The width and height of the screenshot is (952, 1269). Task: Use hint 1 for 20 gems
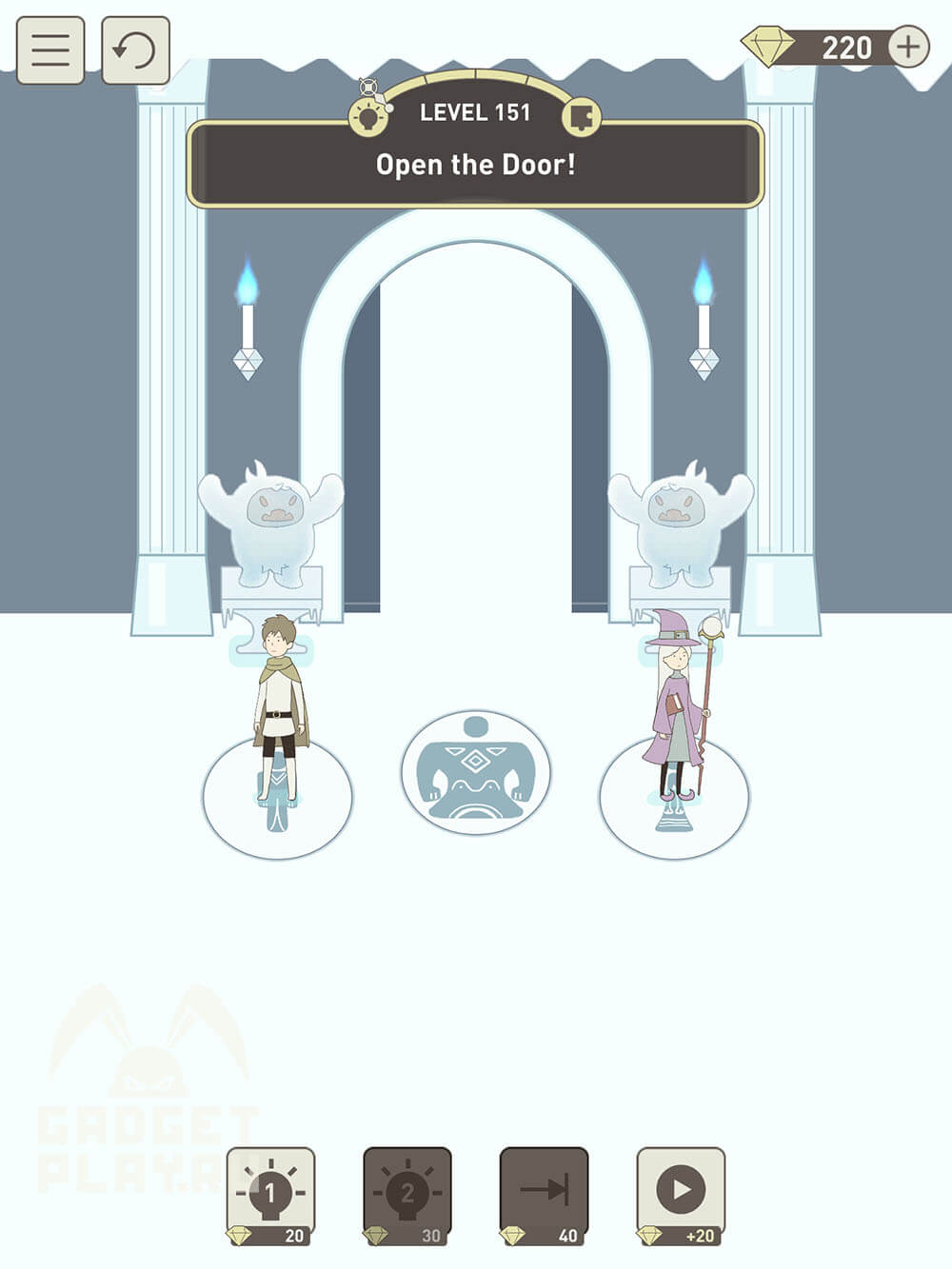[270, 1194]
